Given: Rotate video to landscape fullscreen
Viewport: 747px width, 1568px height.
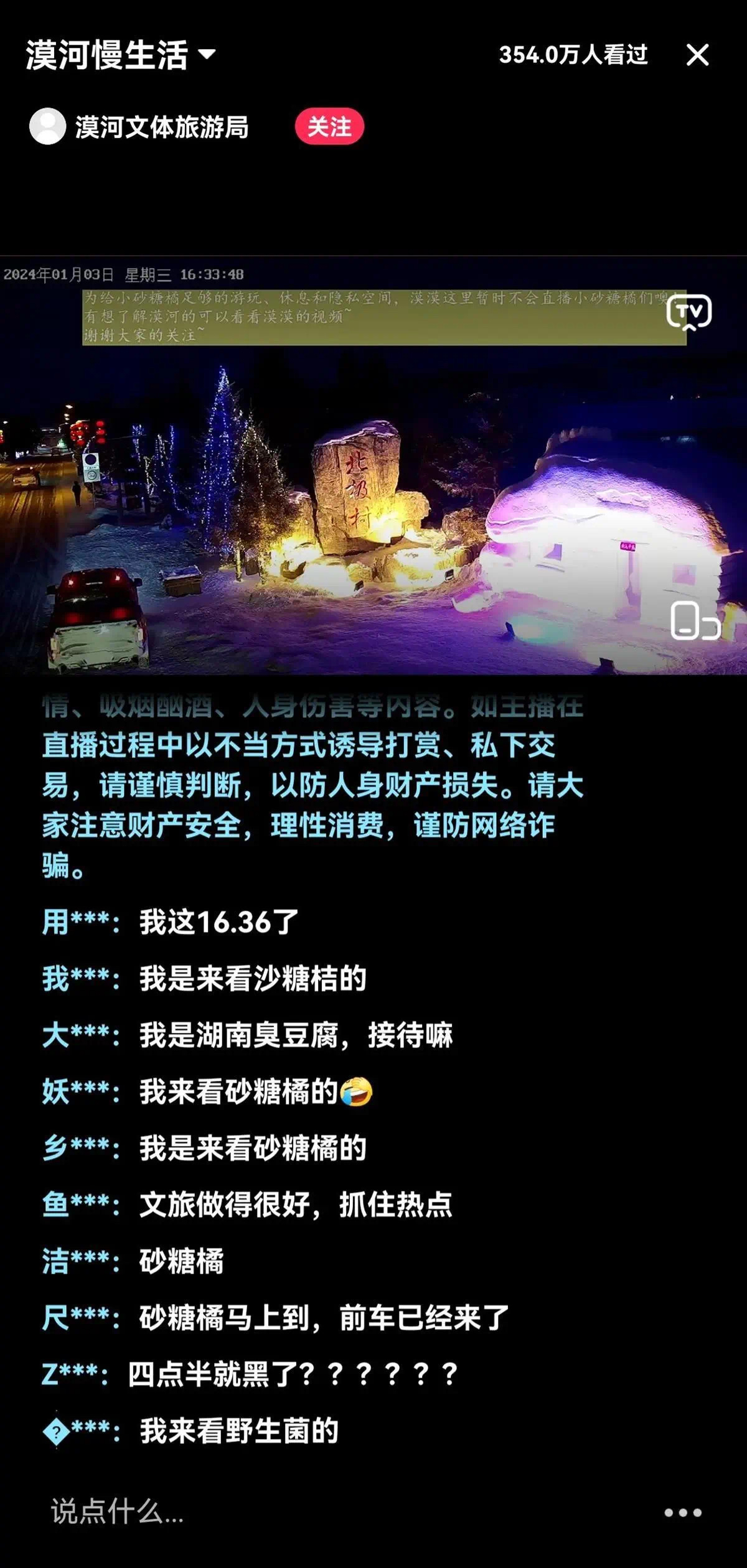Looking at the screenshot, I should pos(695,621).
